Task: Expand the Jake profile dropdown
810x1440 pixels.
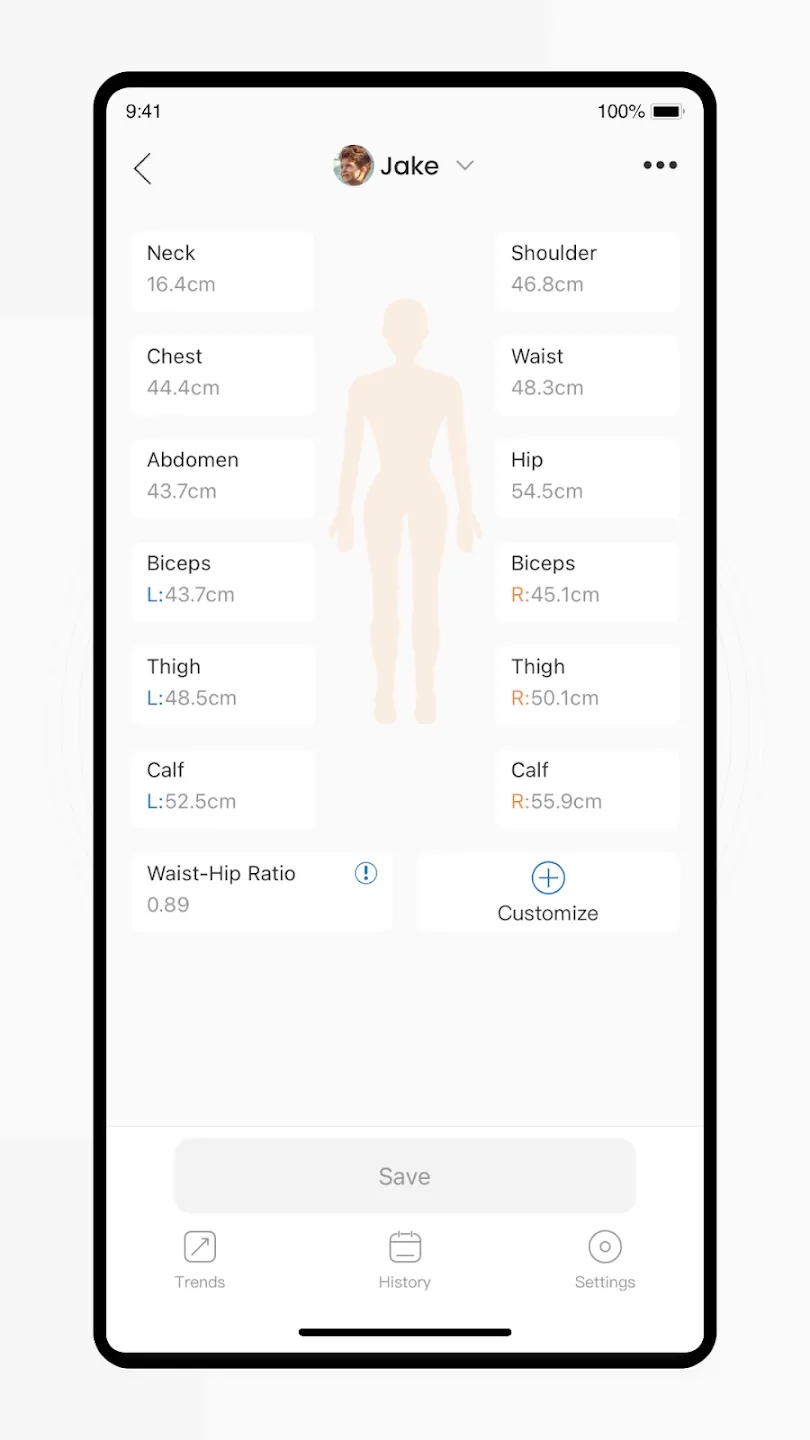Action: (x=465, y=166)
